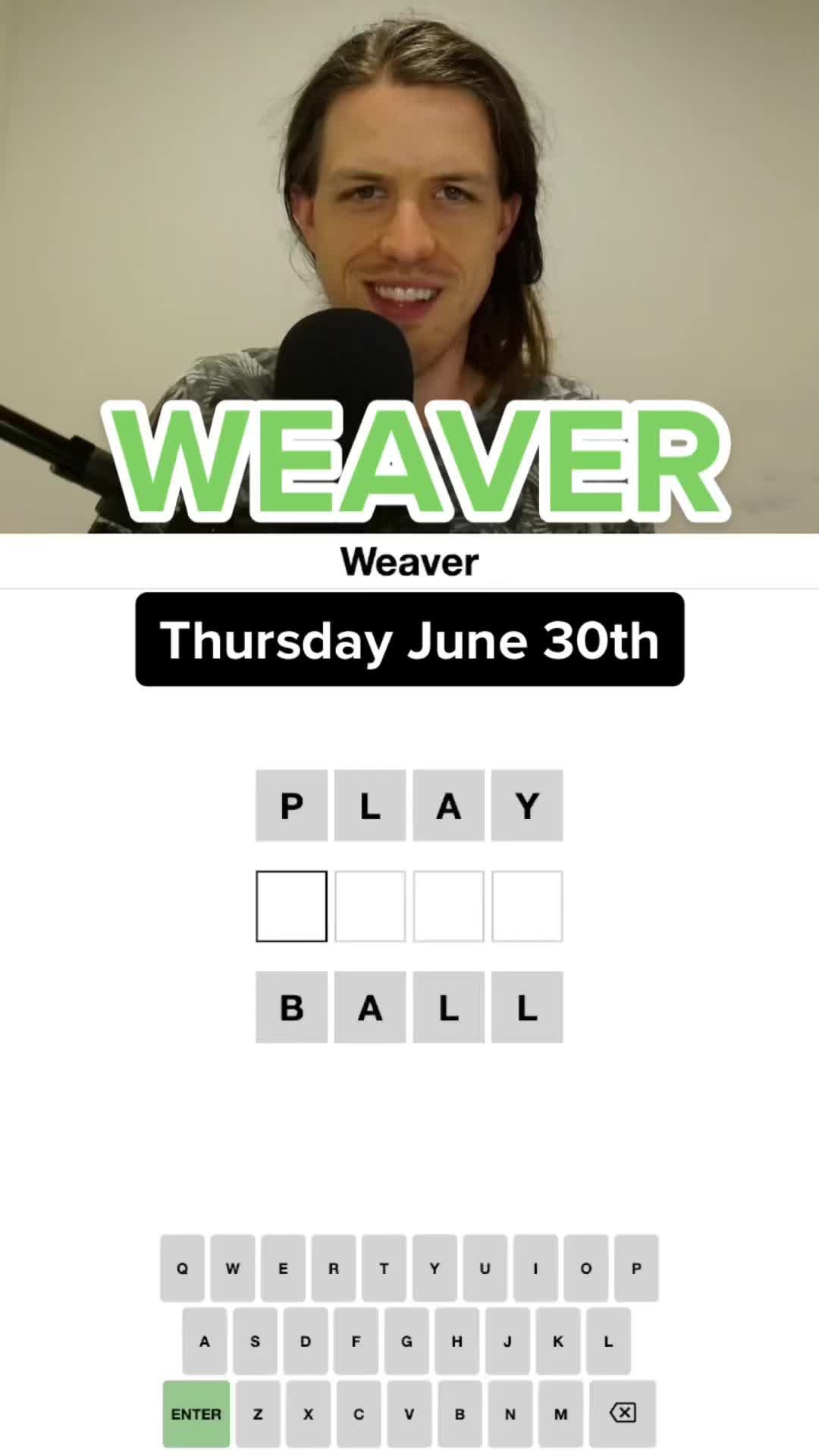The image size is (819, 1456).
Task: Hit the B key on the keyboard
Action: [x=460, y=1414]
